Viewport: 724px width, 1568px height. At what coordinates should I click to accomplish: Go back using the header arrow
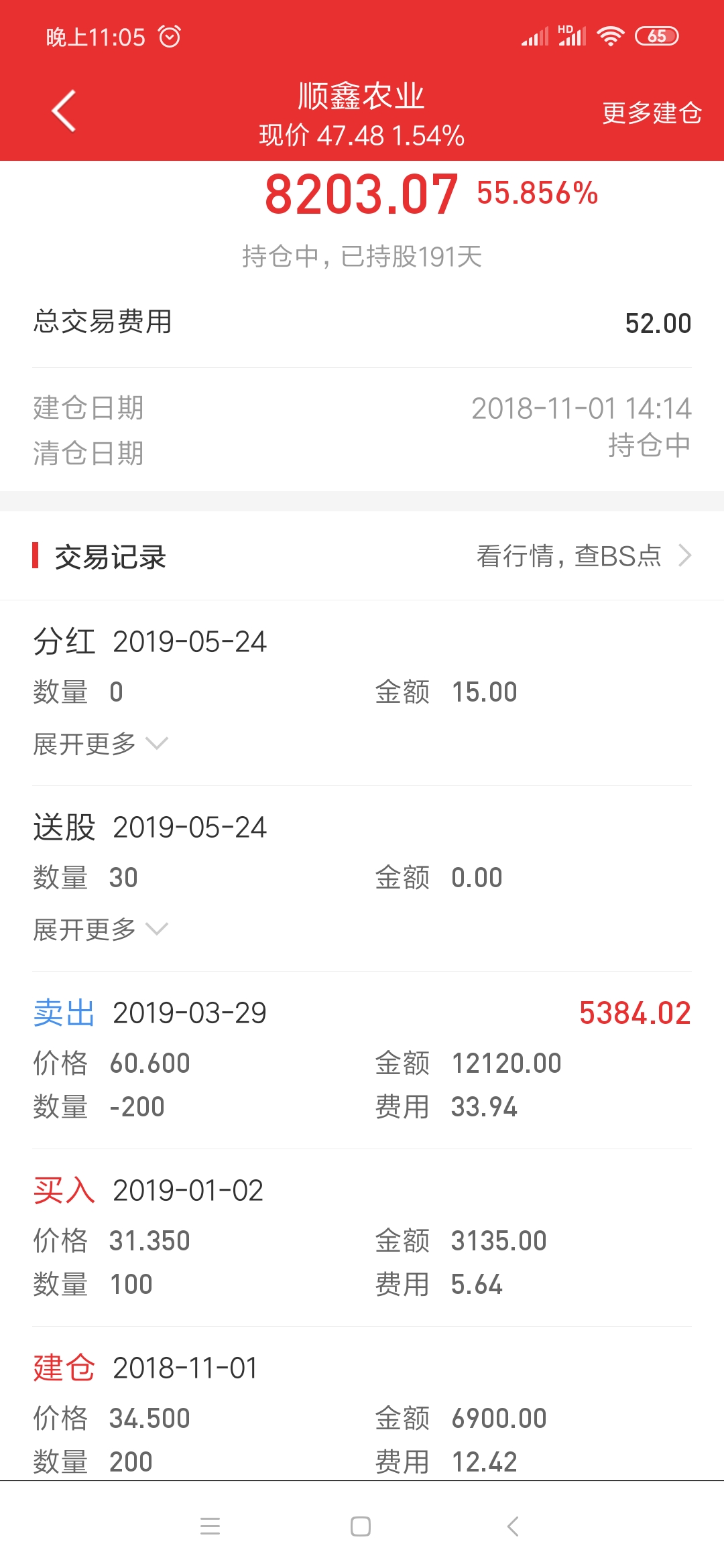tap(64, 111)
